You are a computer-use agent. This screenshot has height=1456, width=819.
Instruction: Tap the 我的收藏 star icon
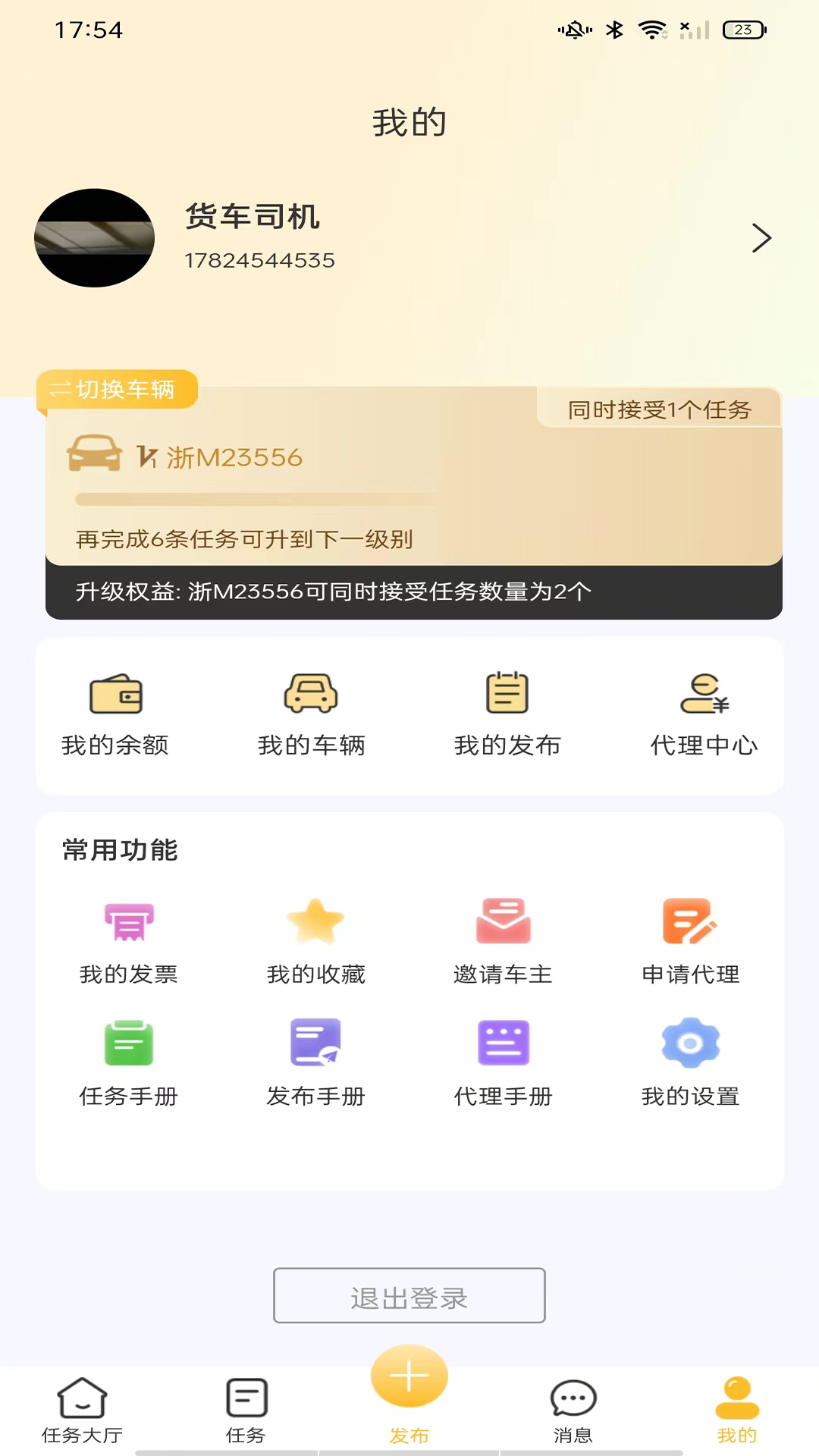316,921
